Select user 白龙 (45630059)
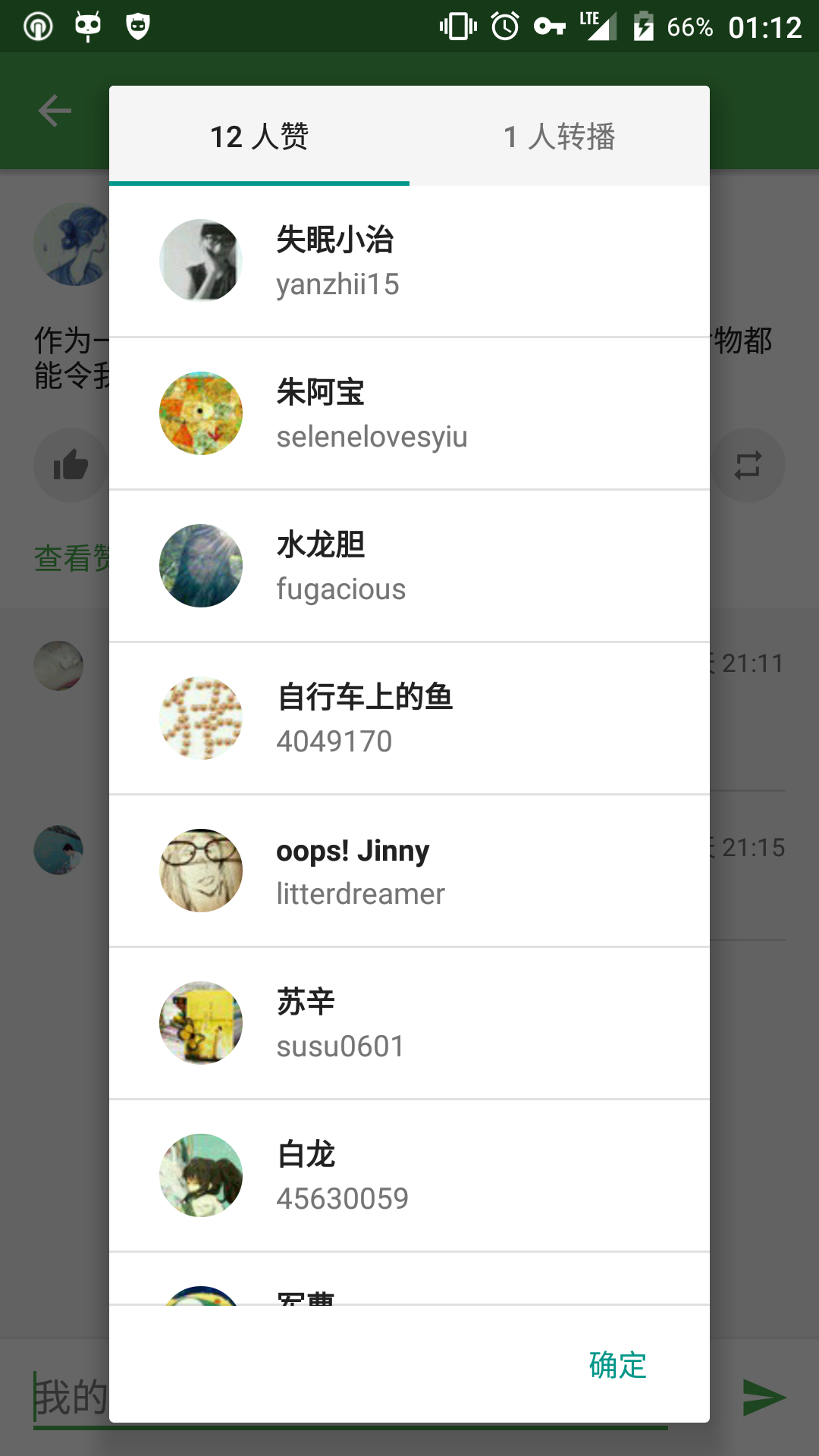 pyautogui.click(x=409, y=1175)
